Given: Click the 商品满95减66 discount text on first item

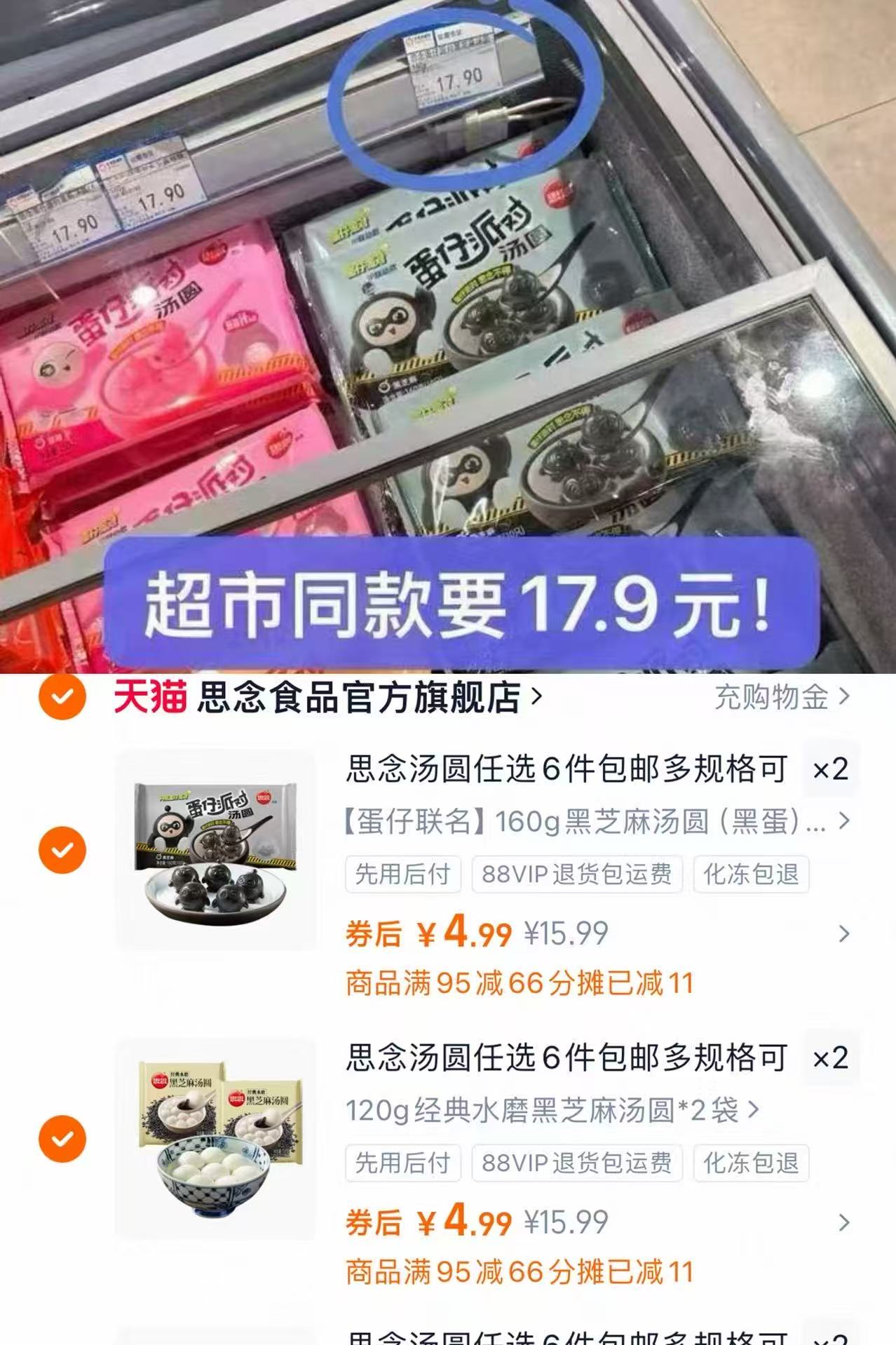Looking at the screenshot, I should (519, 983).
